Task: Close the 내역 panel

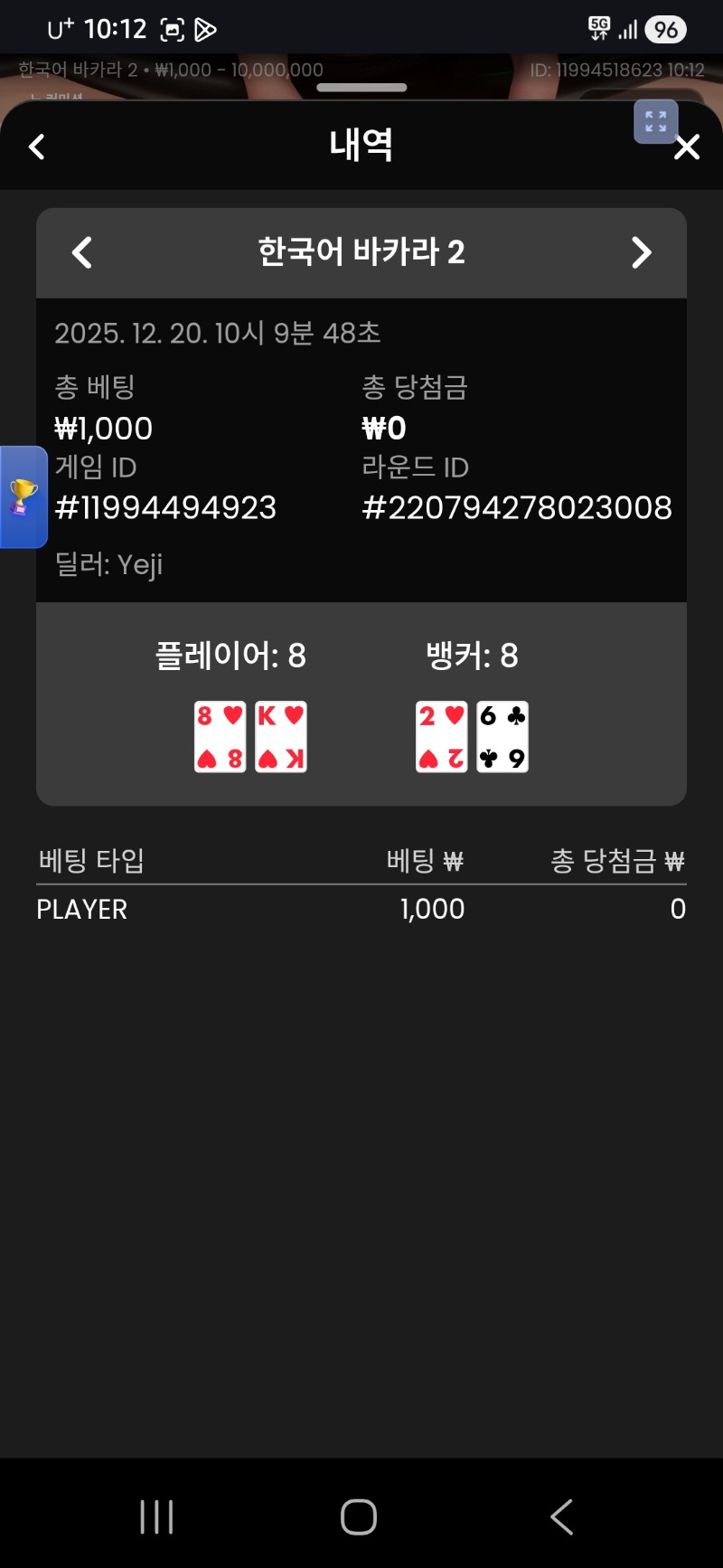Action: coord(687,147)
